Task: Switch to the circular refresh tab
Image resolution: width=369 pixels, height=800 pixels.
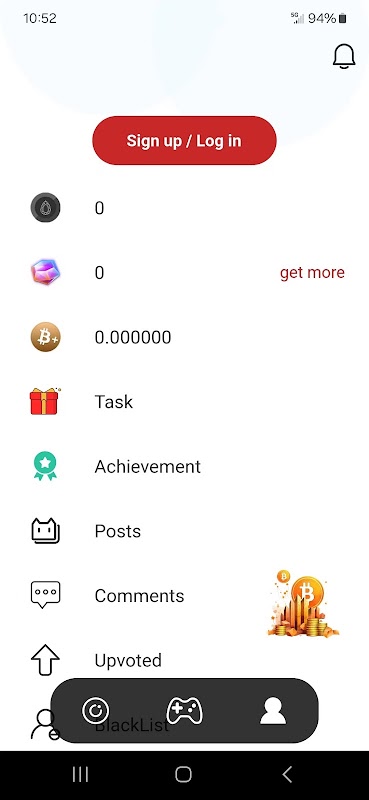Action: click(95, 710)
